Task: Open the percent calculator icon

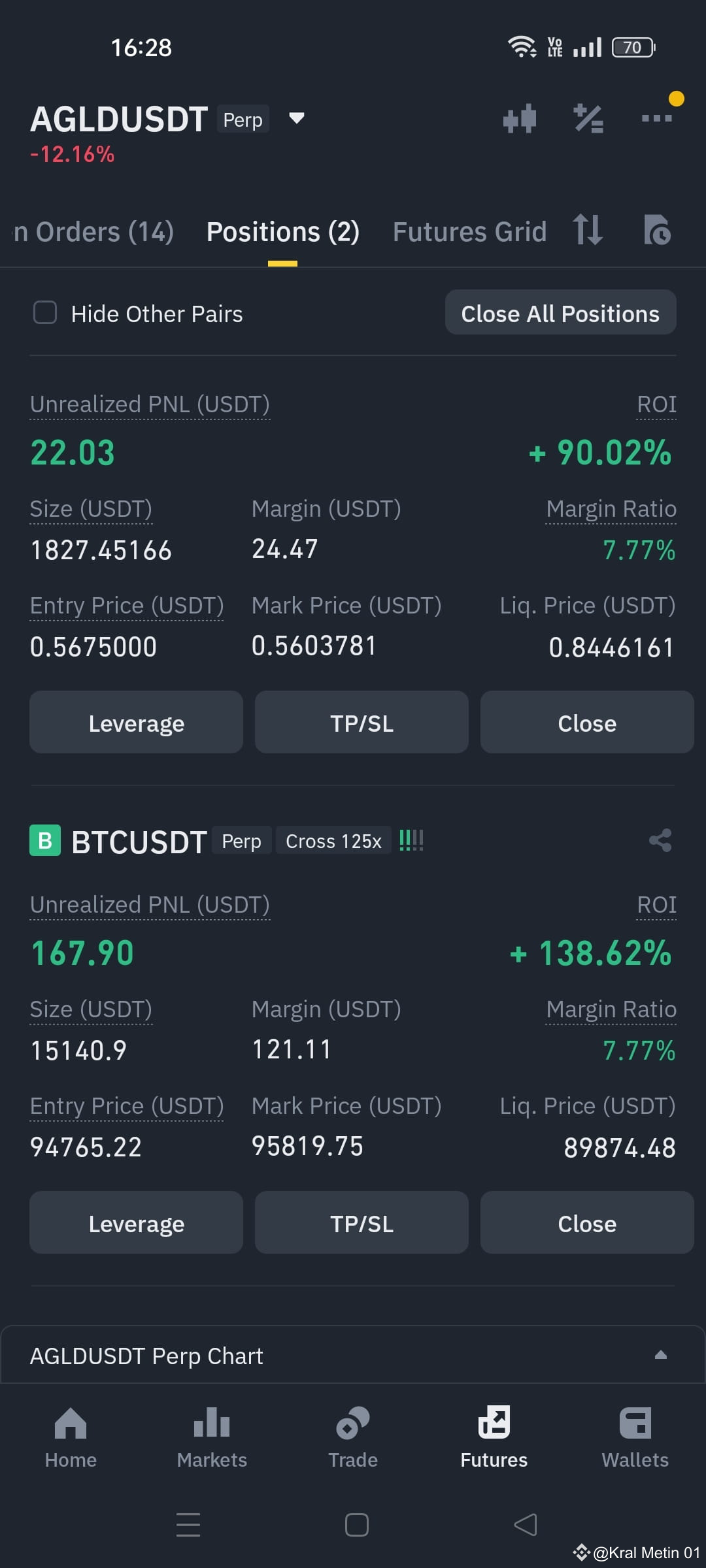Action: click(588, 119)
